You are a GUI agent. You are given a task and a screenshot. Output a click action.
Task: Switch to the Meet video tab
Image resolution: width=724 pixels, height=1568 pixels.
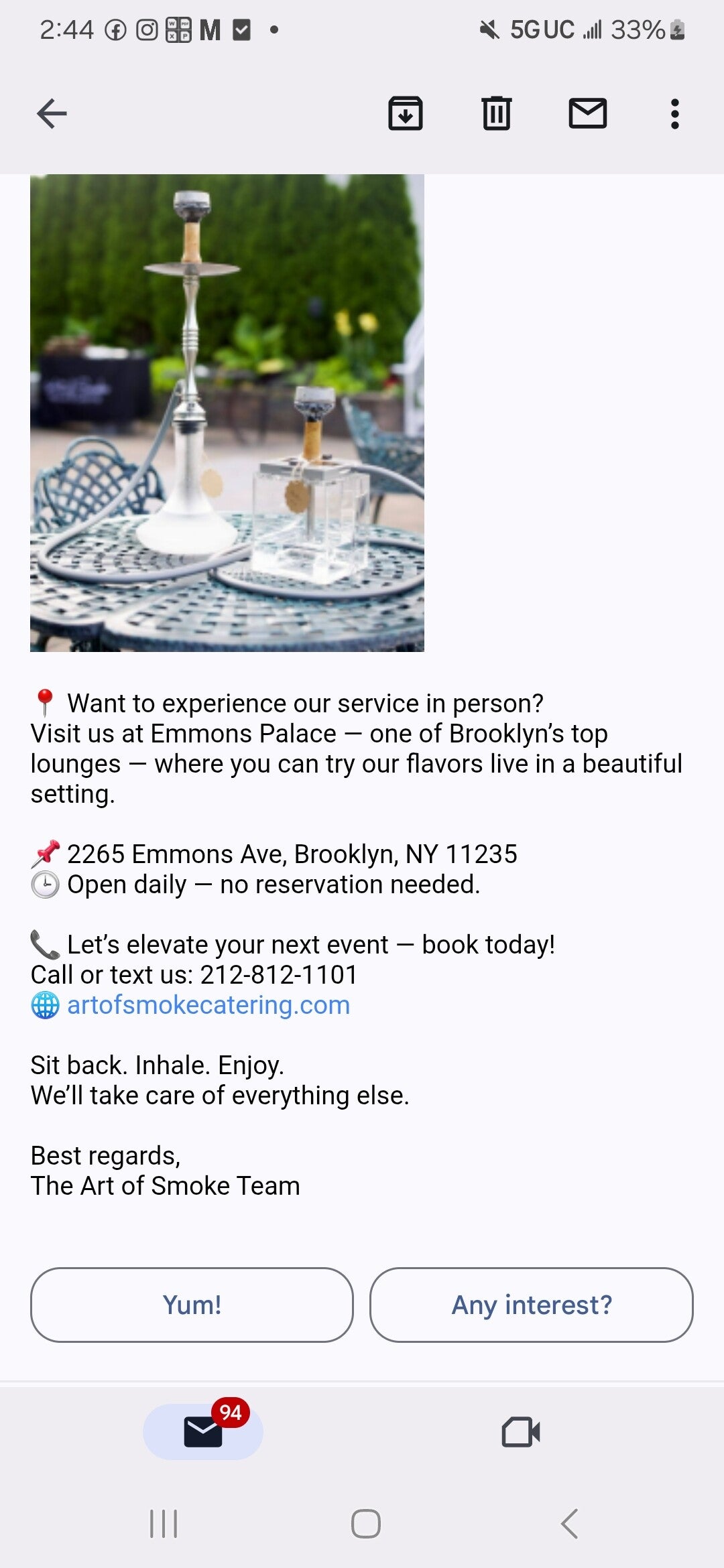click(x=521, y=1432)
